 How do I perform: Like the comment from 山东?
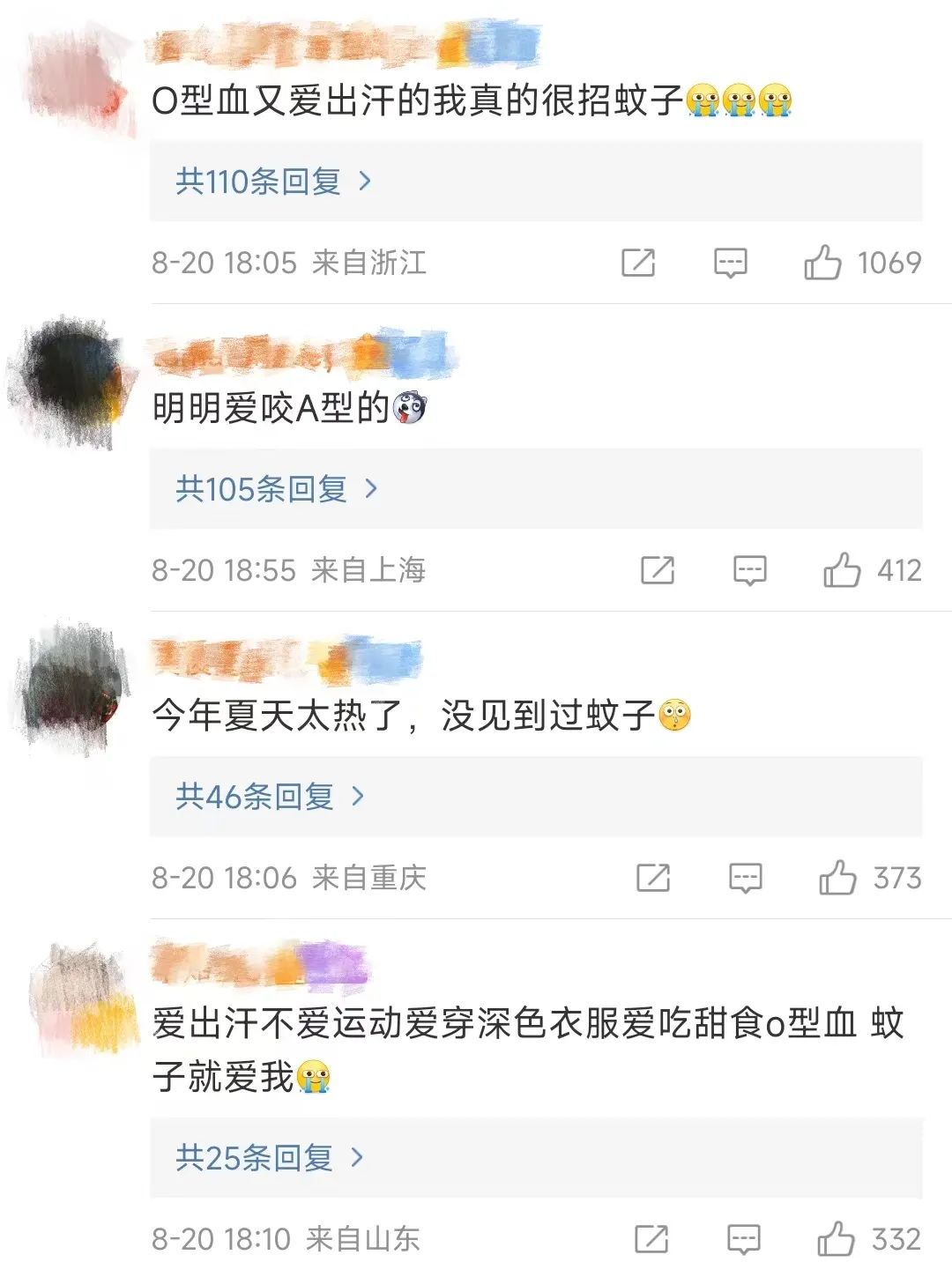point(836,1239)
